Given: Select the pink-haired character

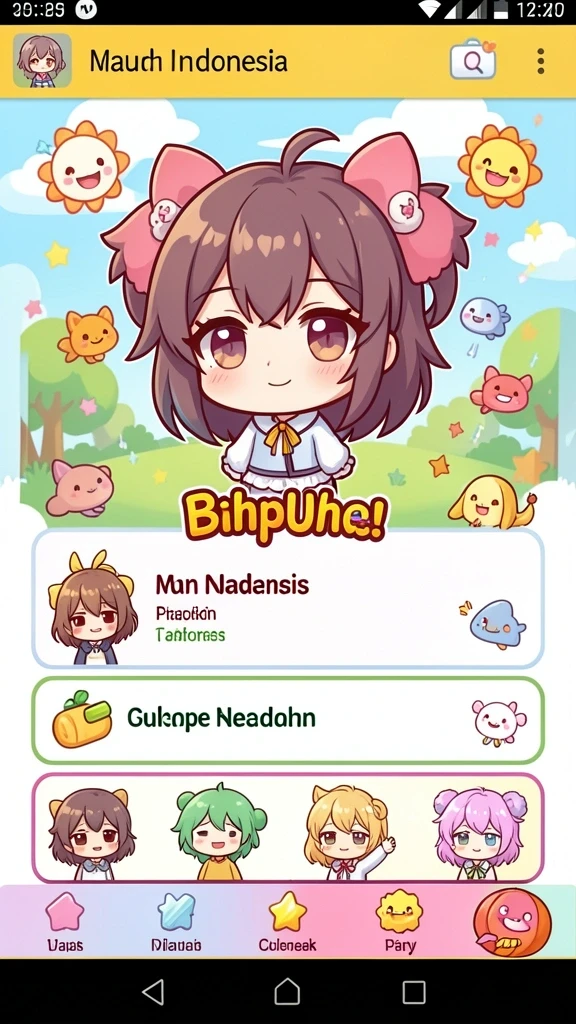Looking at the screenshot, I should point(481,833).
